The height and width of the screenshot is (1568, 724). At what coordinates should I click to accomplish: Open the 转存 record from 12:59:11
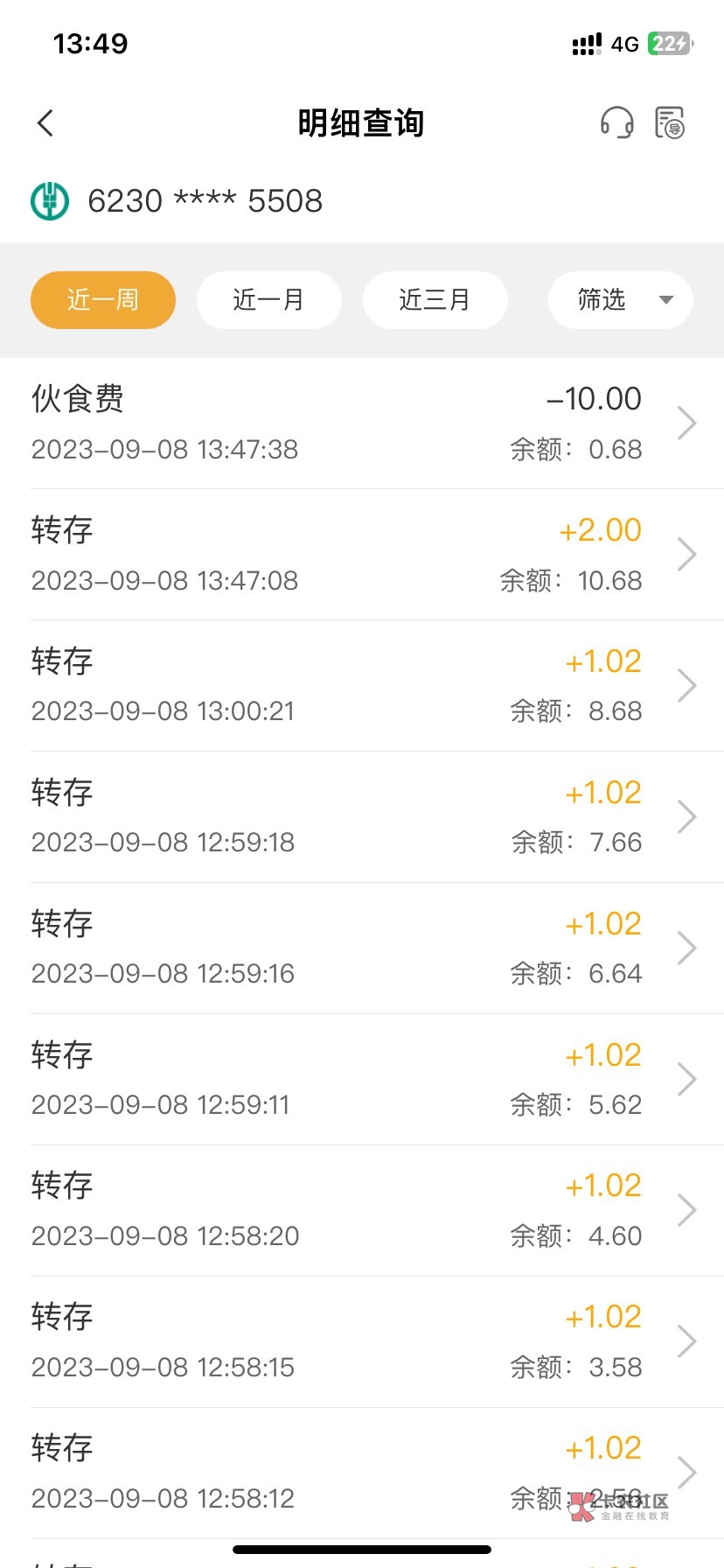click(362, 1080)
